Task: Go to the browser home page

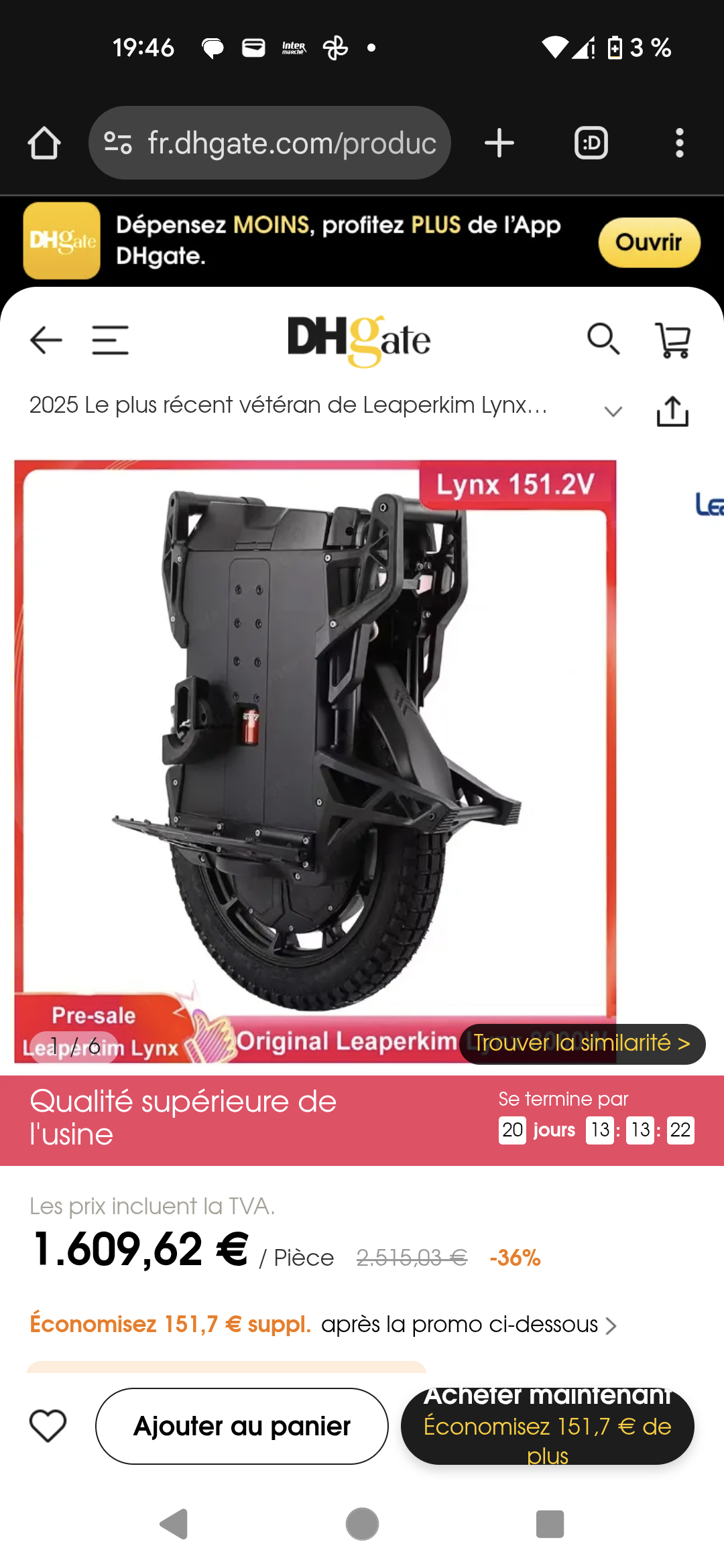Action: [x=44, y=143]
